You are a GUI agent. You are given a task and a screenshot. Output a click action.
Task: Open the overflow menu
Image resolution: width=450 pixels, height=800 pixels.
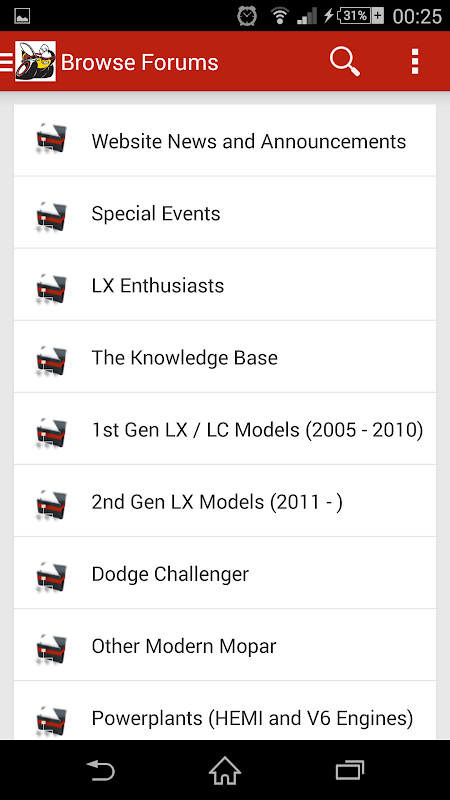point(415,62)
